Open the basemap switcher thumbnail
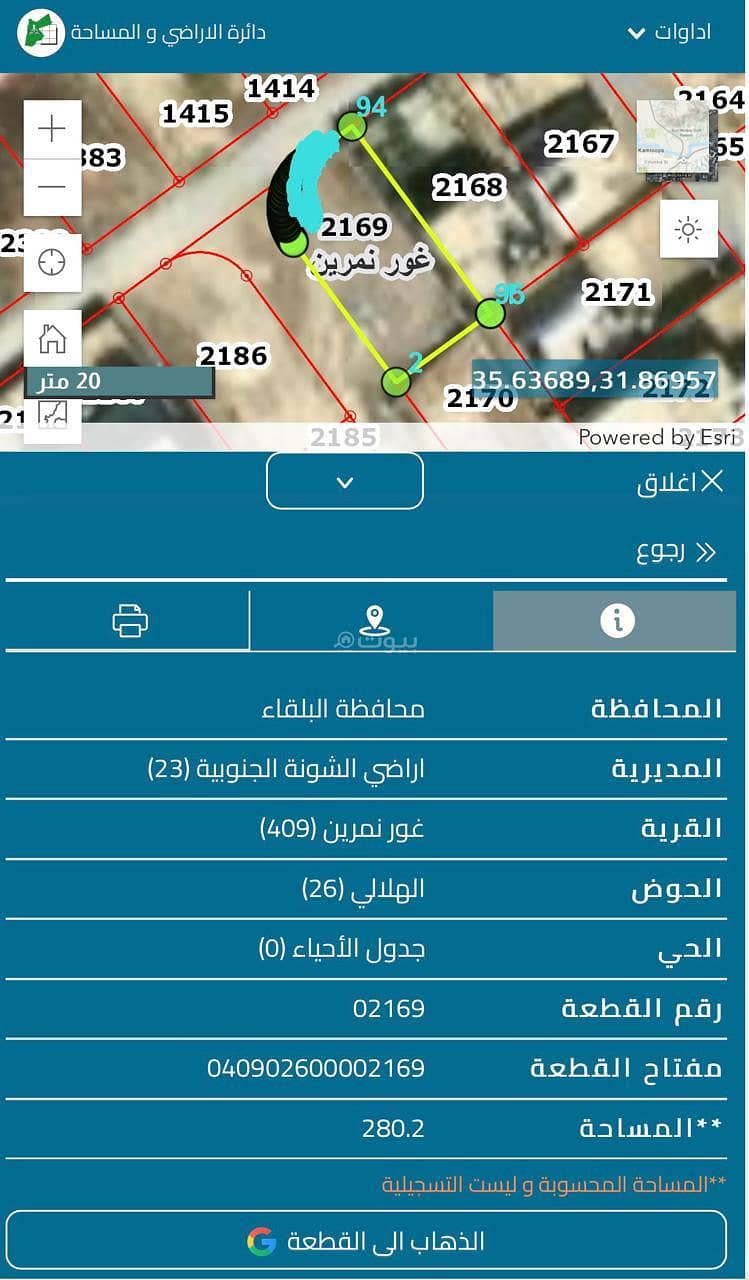 [677, 141]
